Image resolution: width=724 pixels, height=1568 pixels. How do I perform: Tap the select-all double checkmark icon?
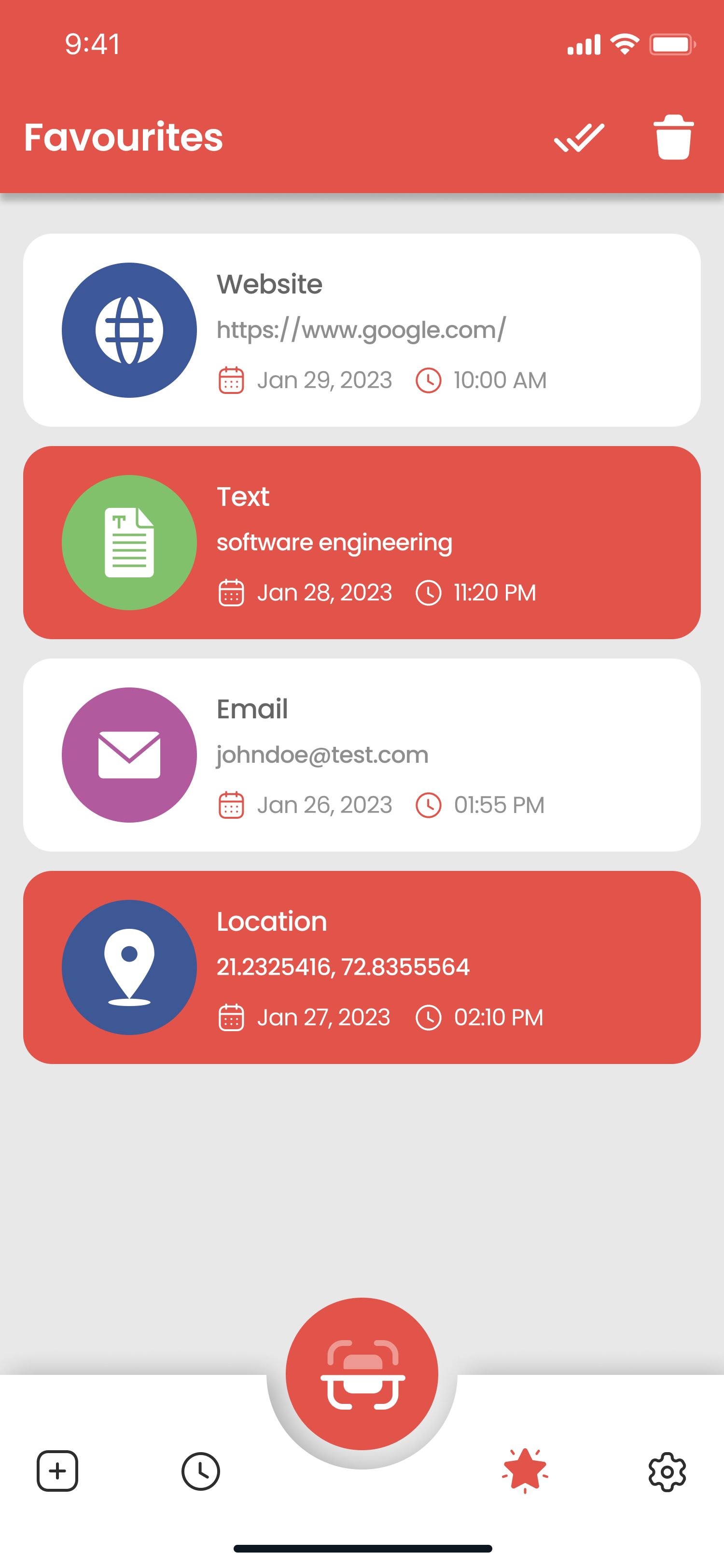pos(579,138)
